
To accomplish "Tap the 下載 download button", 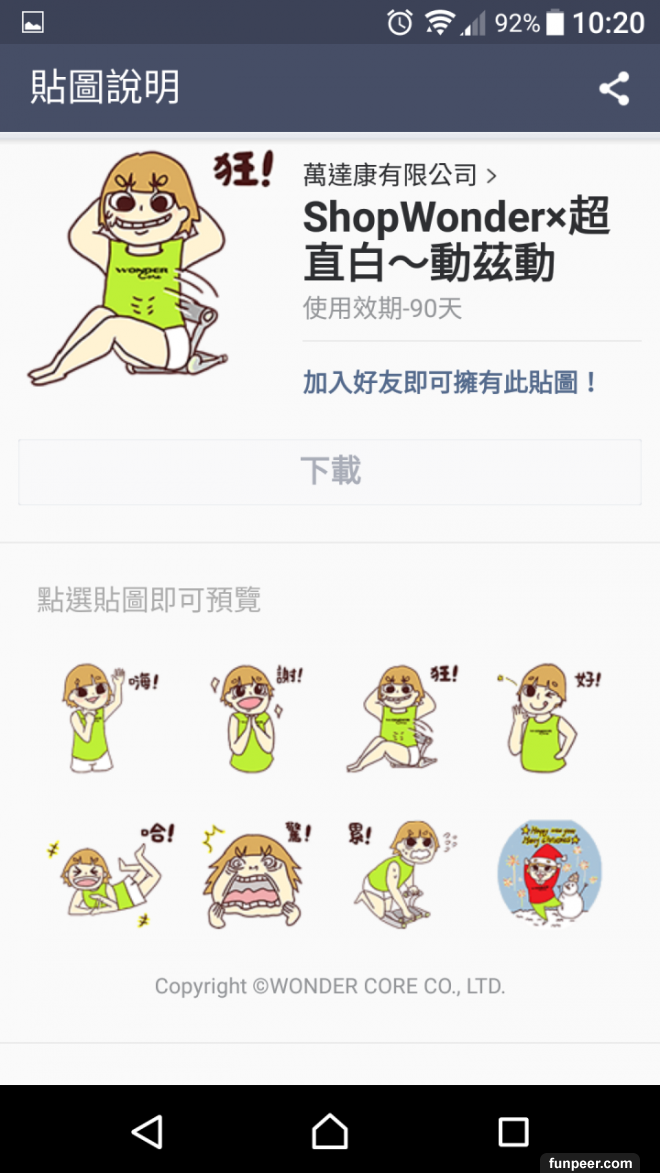I will coord(330,471).
